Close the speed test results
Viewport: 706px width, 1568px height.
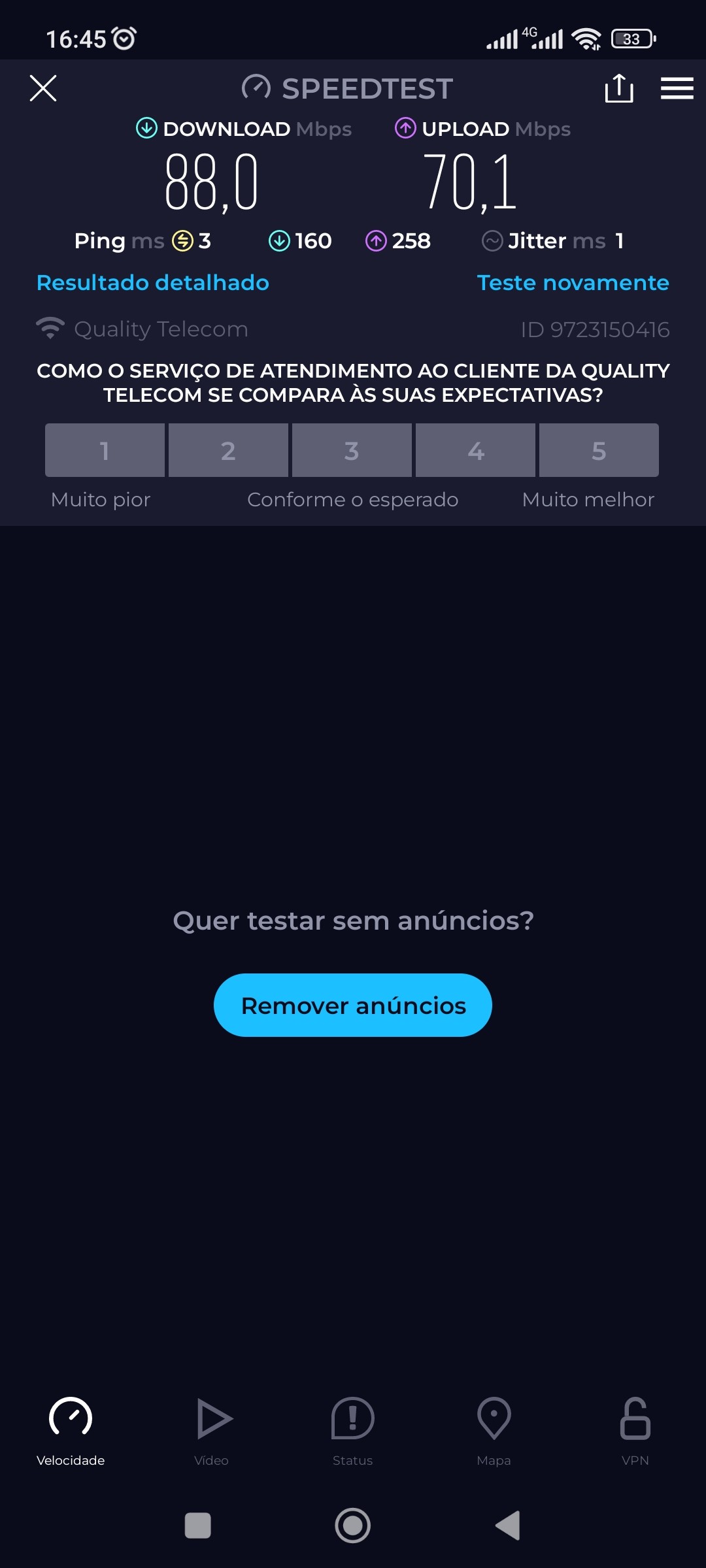point(43,88)
